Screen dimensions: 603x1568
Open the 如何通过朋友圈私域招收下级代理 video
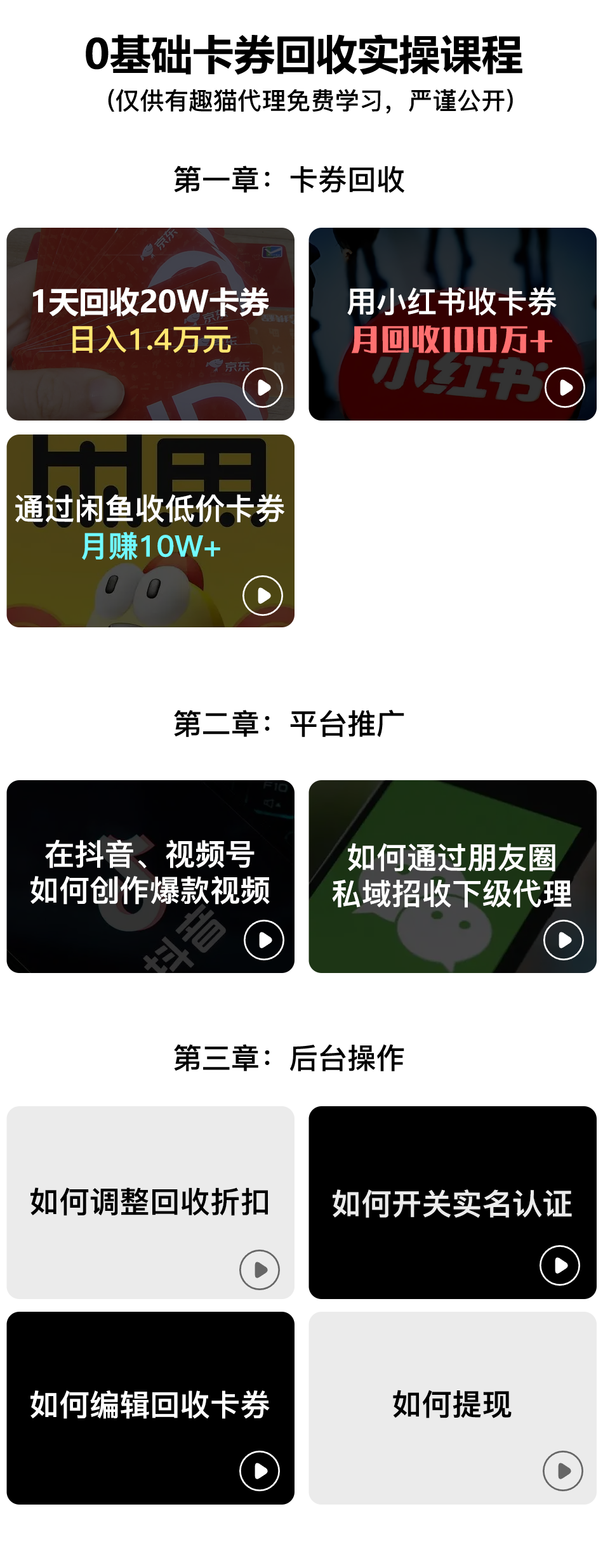click(564, 939)
